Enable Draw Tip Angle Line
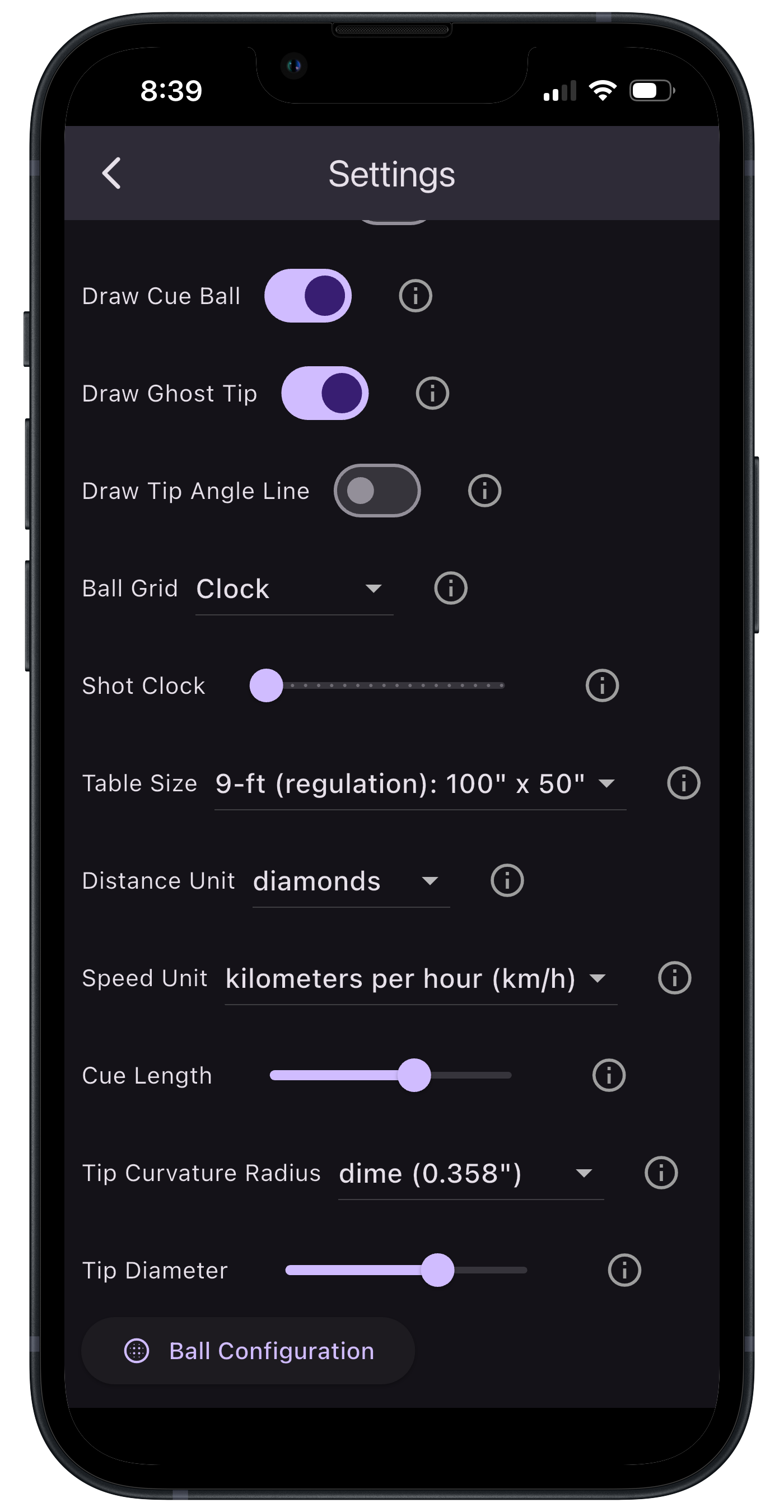This screenshot has width=784, height=1512. [377, 491]
